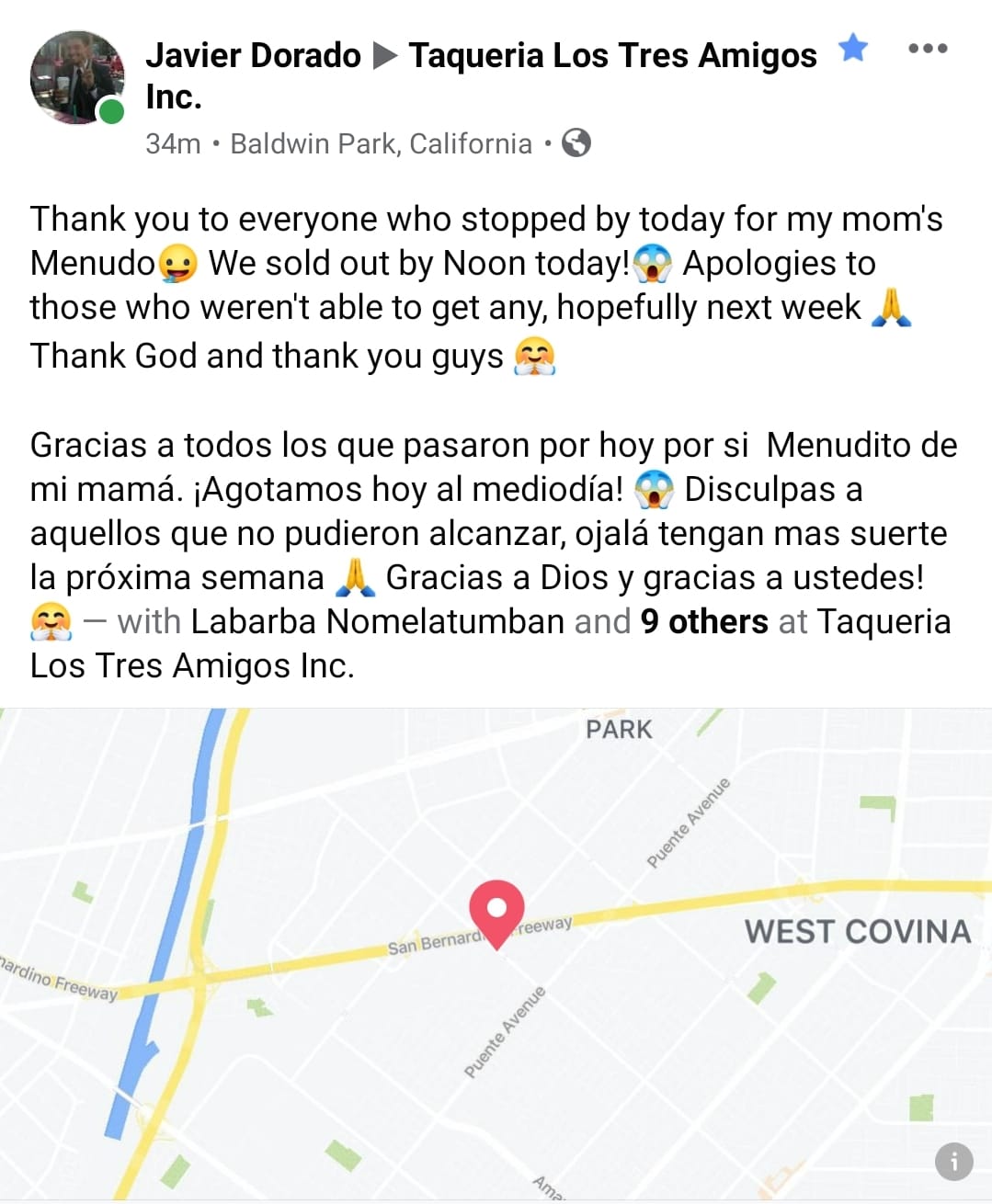
Task: Open the tagged place Taqueria Los Tres Amigos Inc. in the post text
Action: click(883, 621)
